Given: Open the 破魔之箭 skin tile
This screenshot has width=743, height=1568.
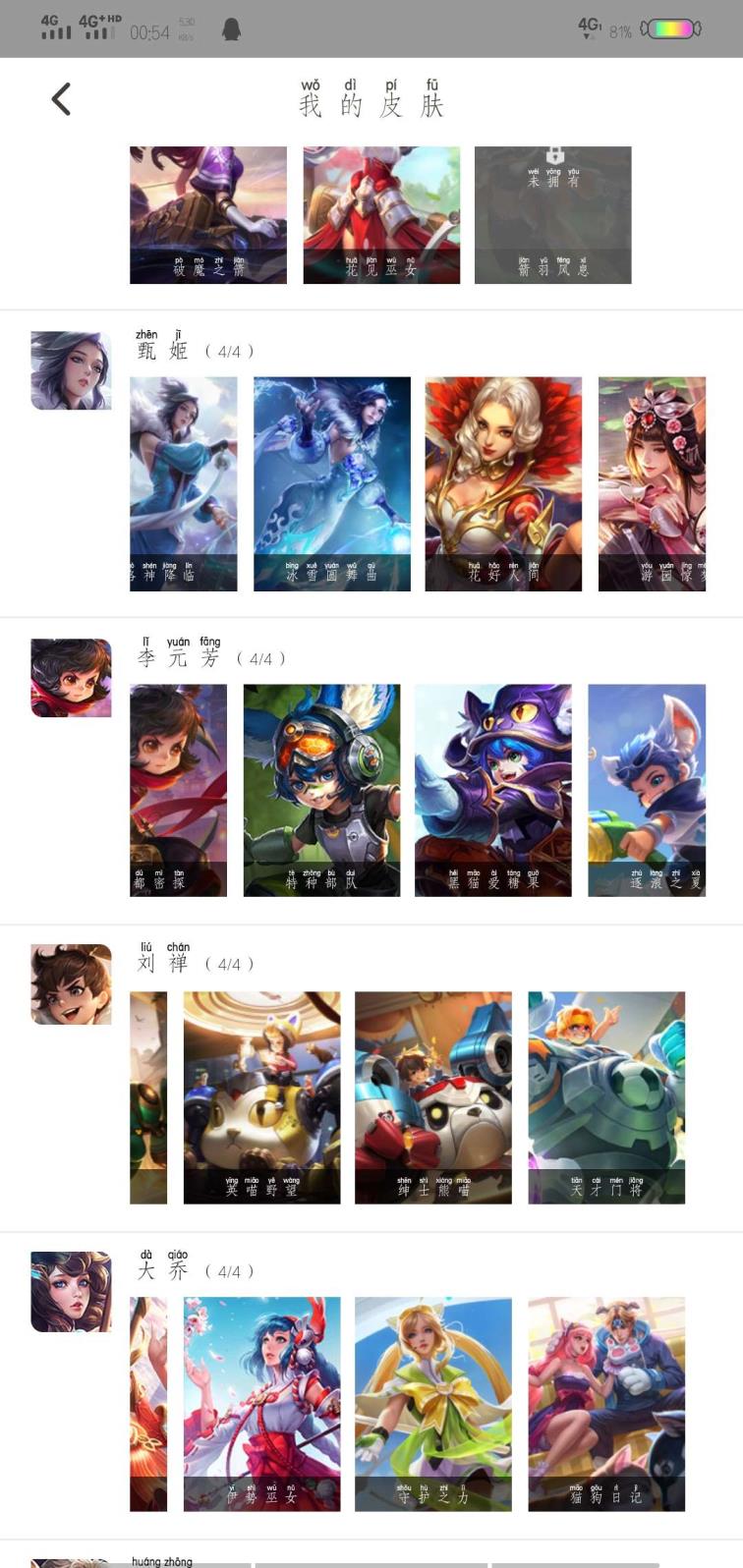Looking at the screenshot, I should (x=208, y=215).
